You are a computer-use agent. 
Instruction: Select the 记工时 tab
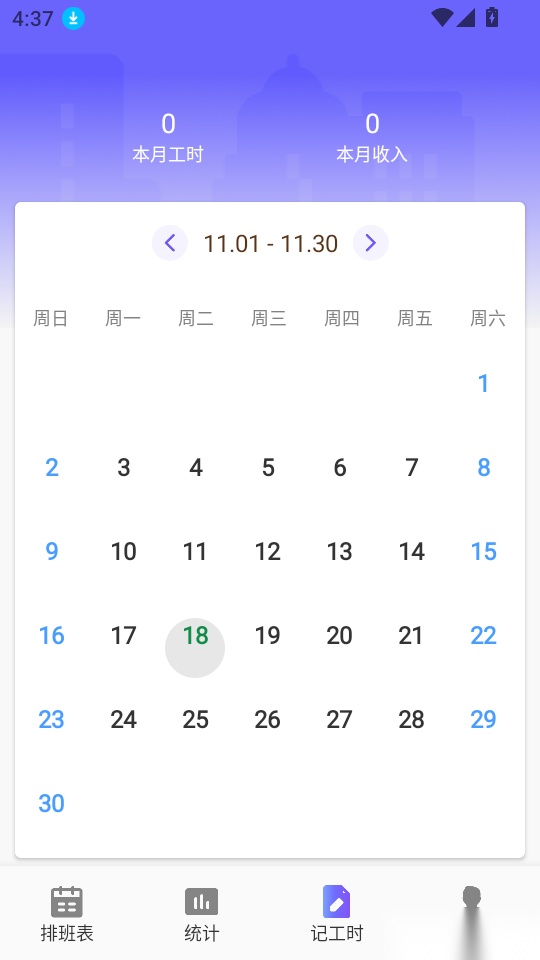click(337, 914)
